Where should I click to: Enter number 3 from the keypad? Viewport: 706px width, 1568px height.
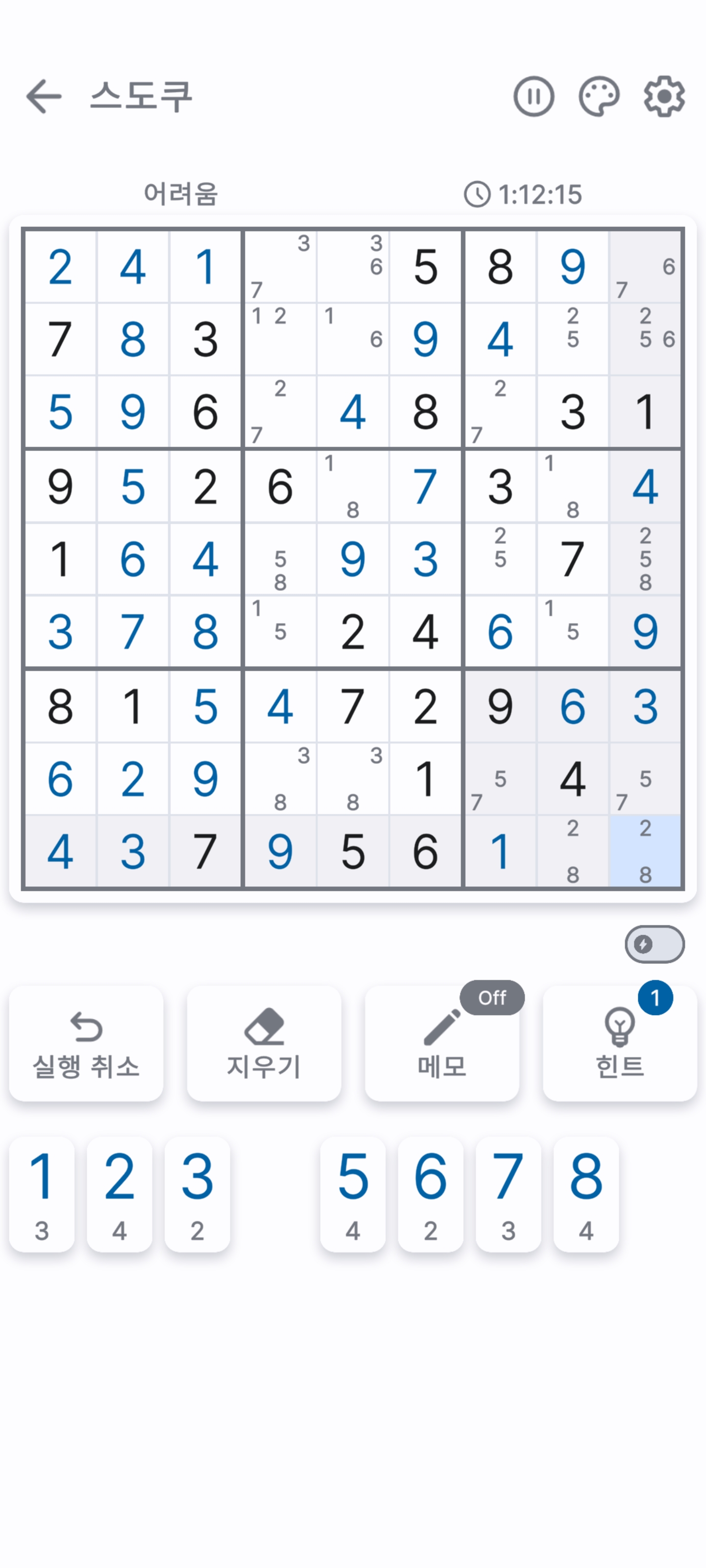point(198,1194)
